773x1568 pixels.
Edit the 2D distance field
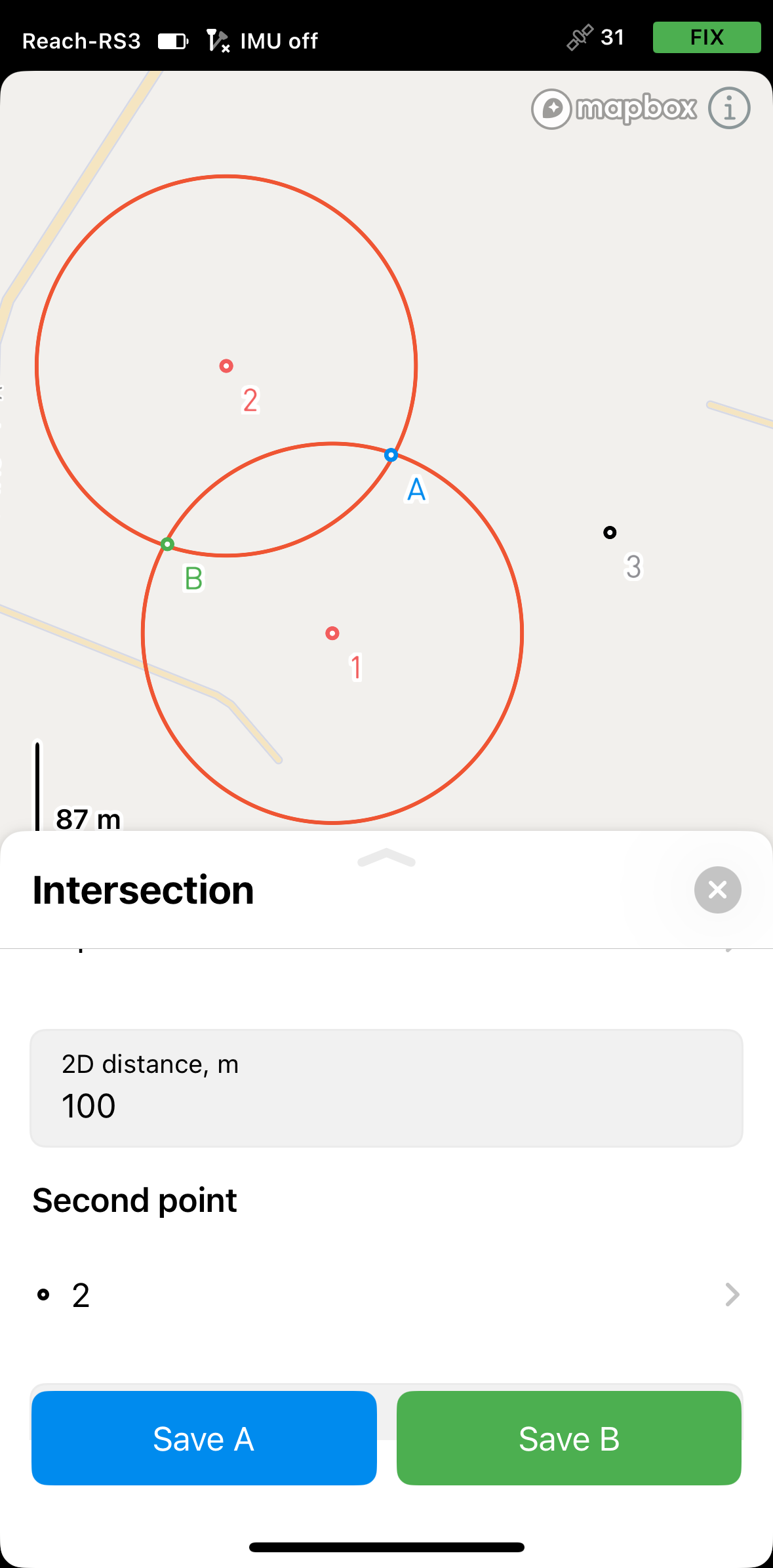click(x=386, y=1088)
